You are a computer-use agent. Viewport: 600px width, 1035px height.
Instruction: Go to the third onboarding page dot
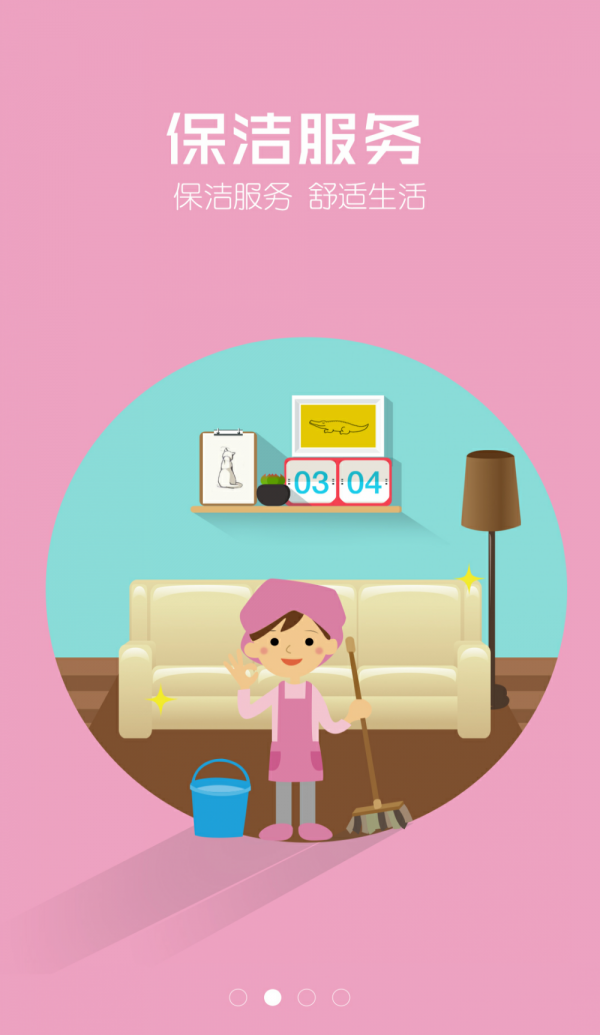[x=307, y=997]
